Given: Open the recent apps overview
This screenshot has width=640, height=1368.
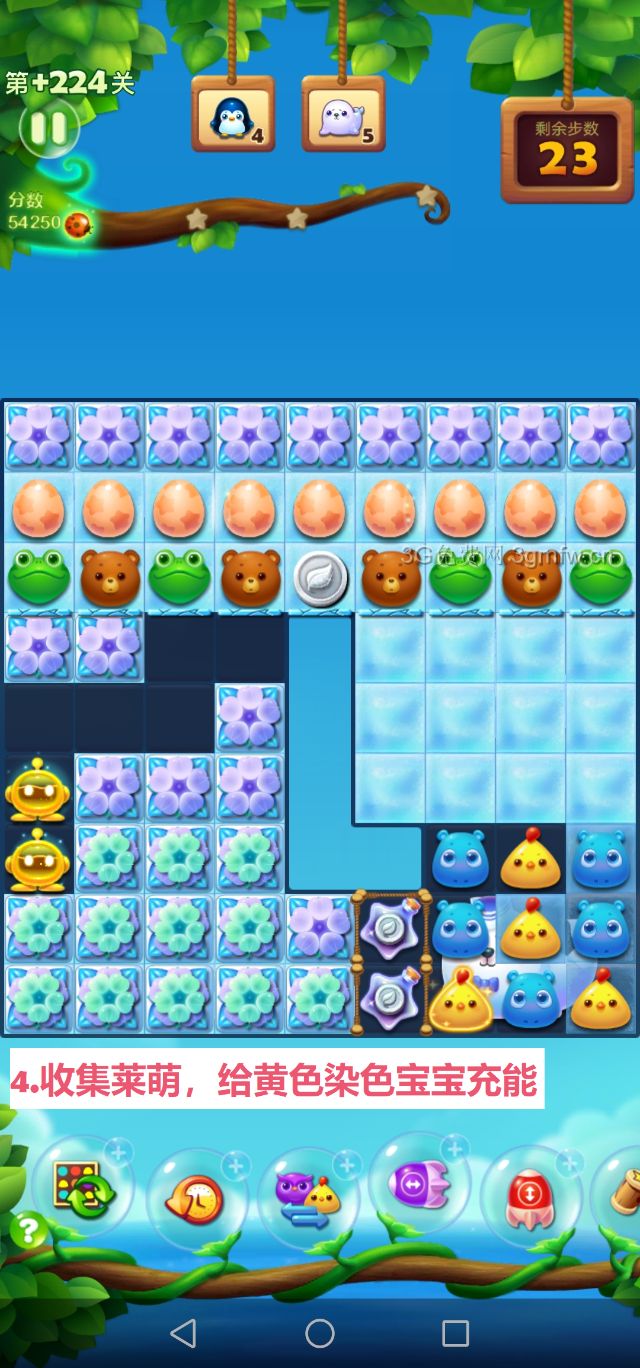Looking at the screenshot, I should coord(455,1333).
